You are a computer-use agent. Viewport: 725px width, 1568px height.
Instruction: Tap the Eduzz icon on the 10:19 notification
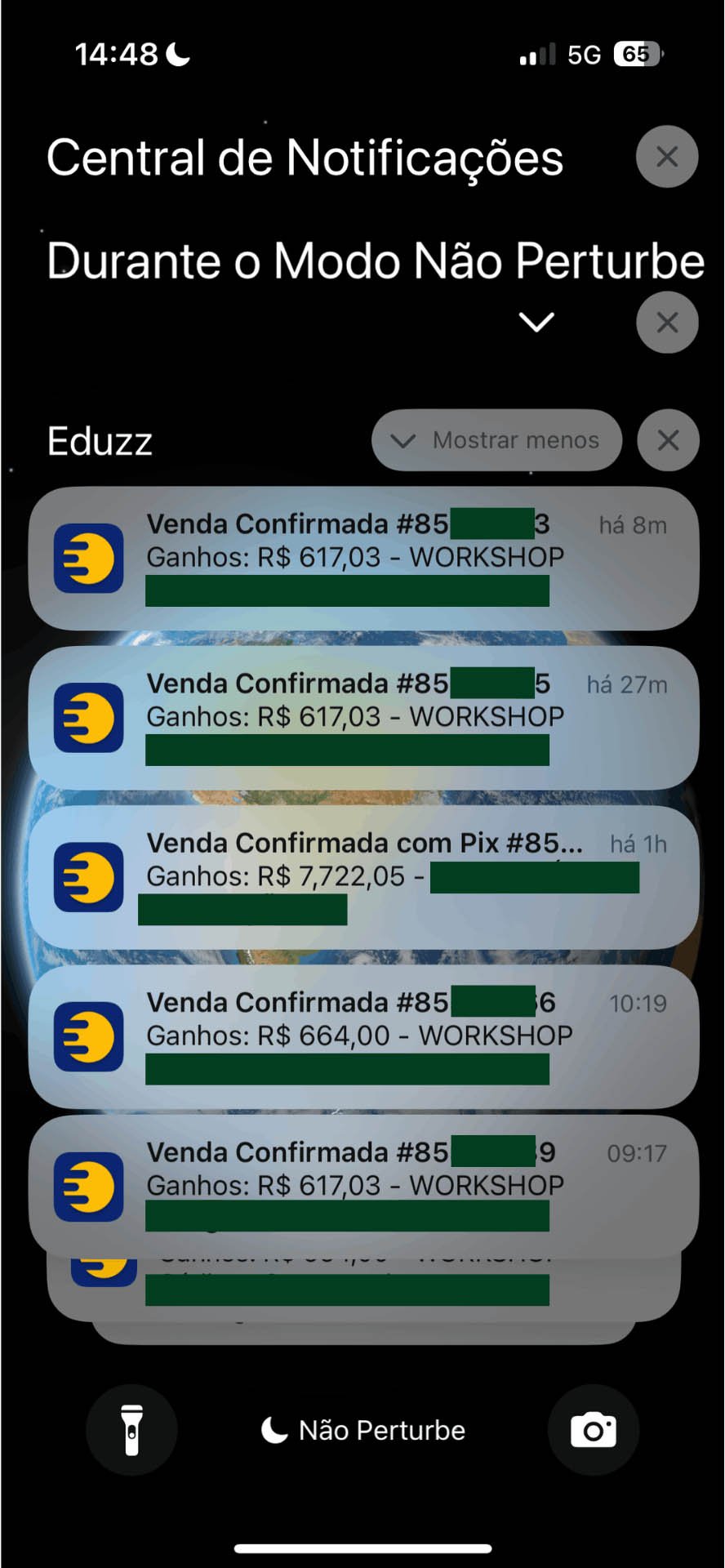click(x=87, y=1037)
